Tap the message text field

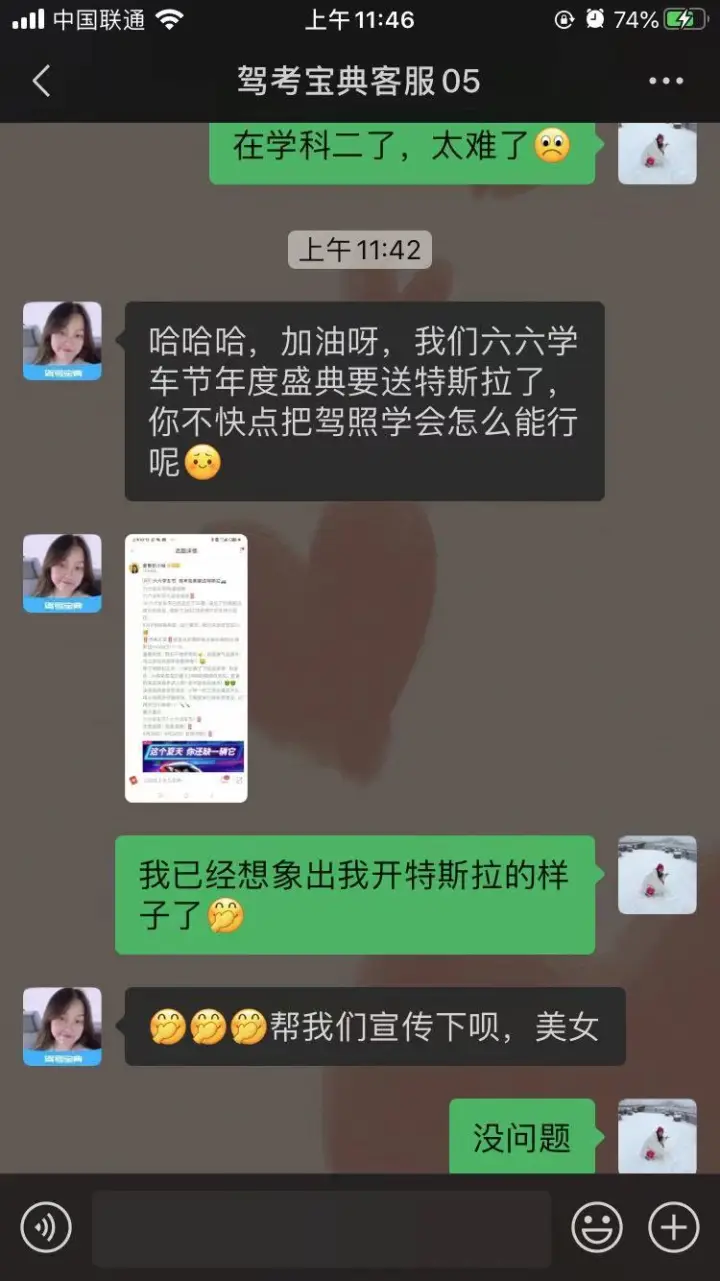321,1228
